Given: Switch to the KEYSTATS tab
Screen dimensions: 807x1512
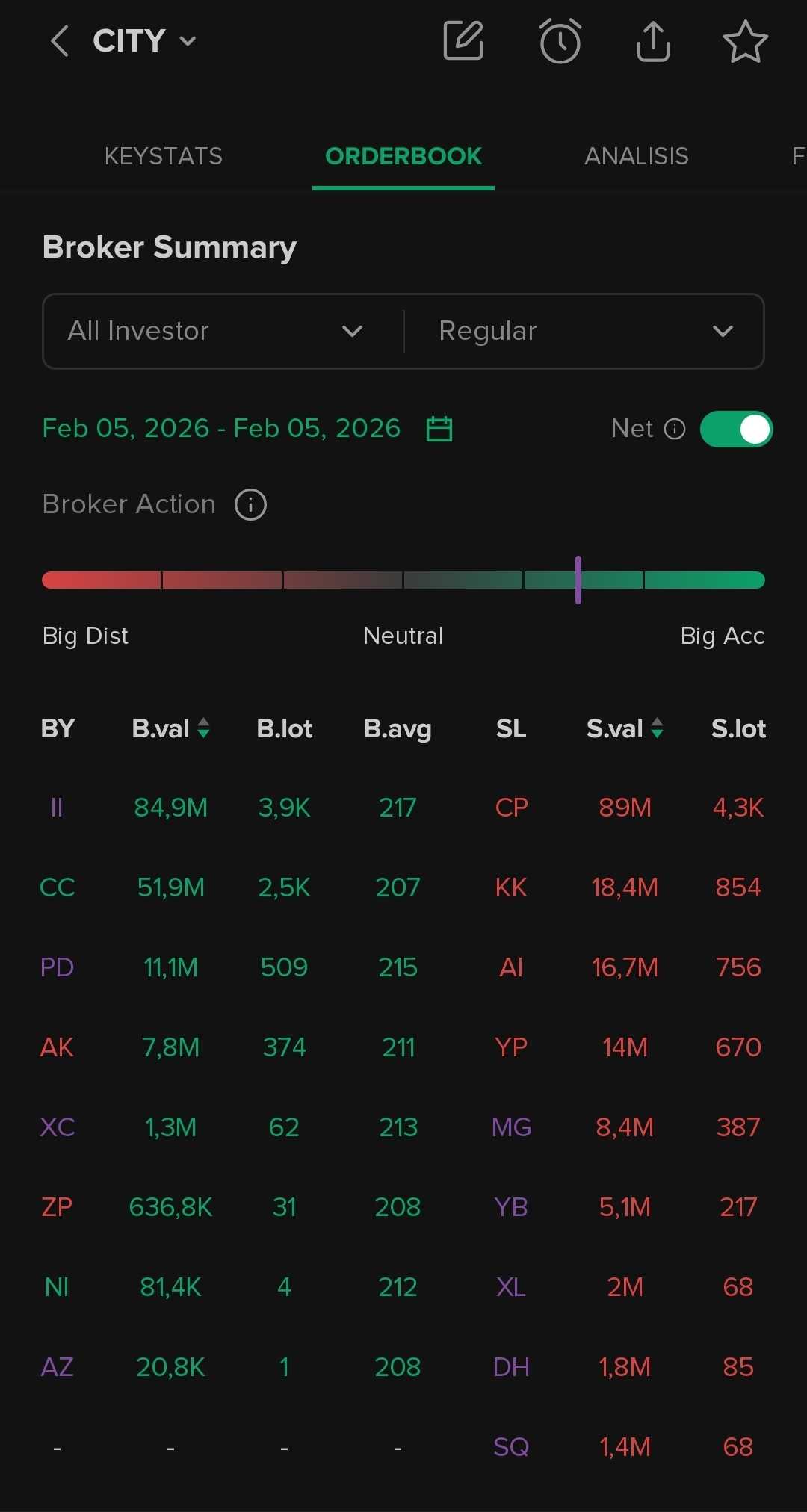Looking at the screenshot, I should (163, 156).
